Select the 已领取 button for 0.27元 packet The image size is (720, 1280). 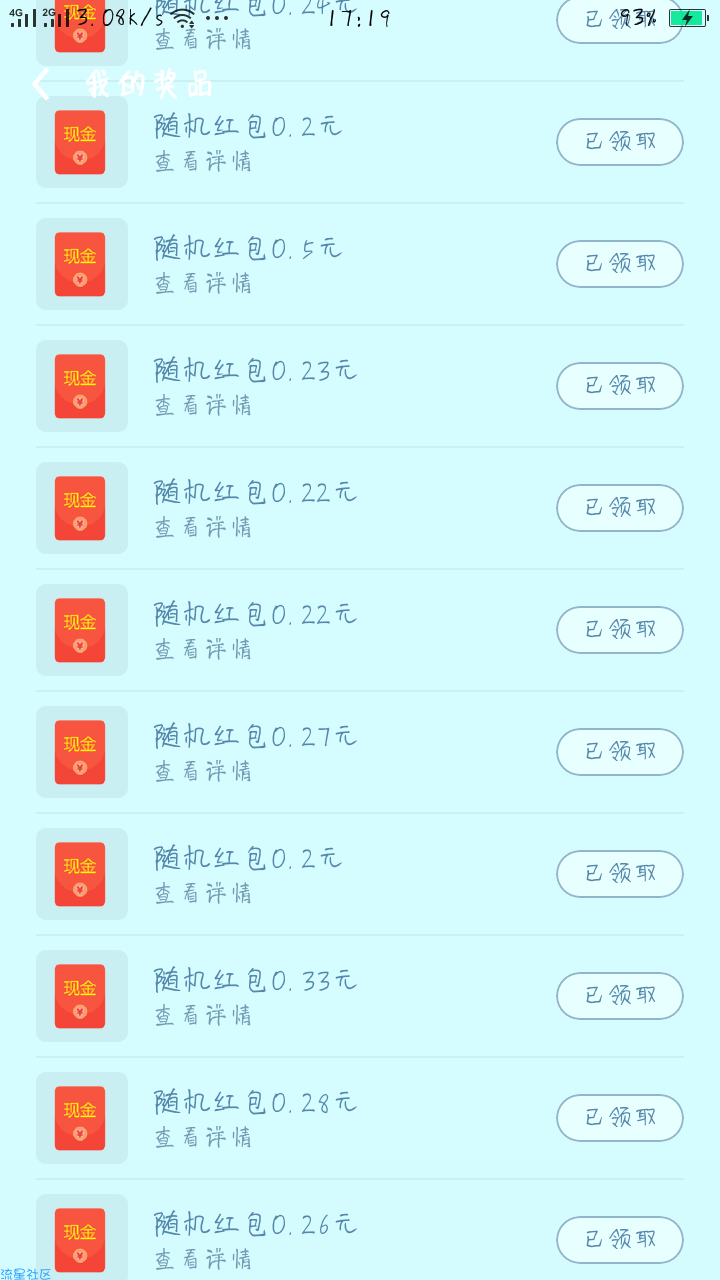[620, 752]
